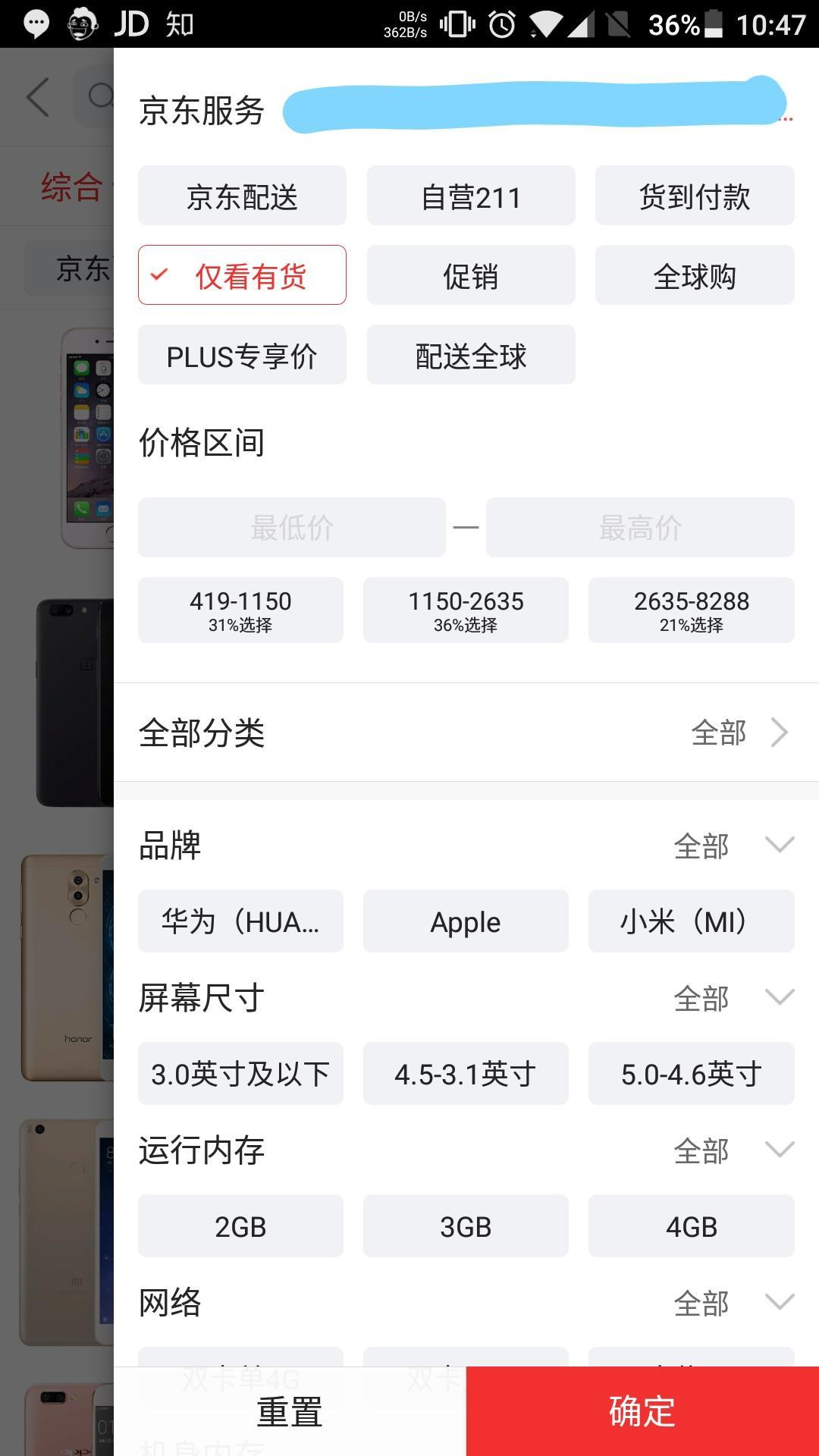This screenshot has width=819, height=1456.
Task: Select the 促销 filter chip
Action: pyautogui.click(x=471, y=275)
